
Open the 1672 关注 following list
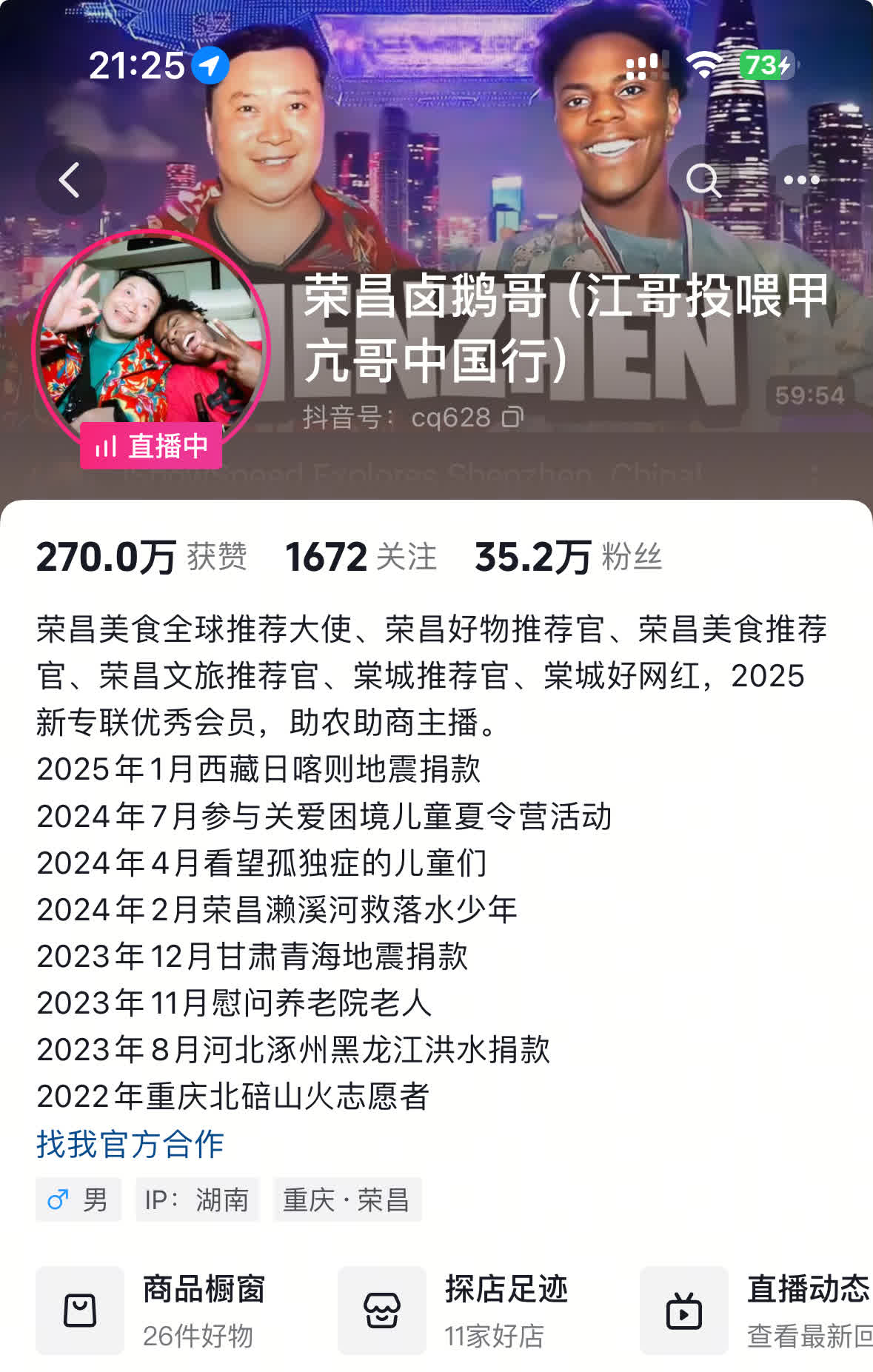[361, 557]
